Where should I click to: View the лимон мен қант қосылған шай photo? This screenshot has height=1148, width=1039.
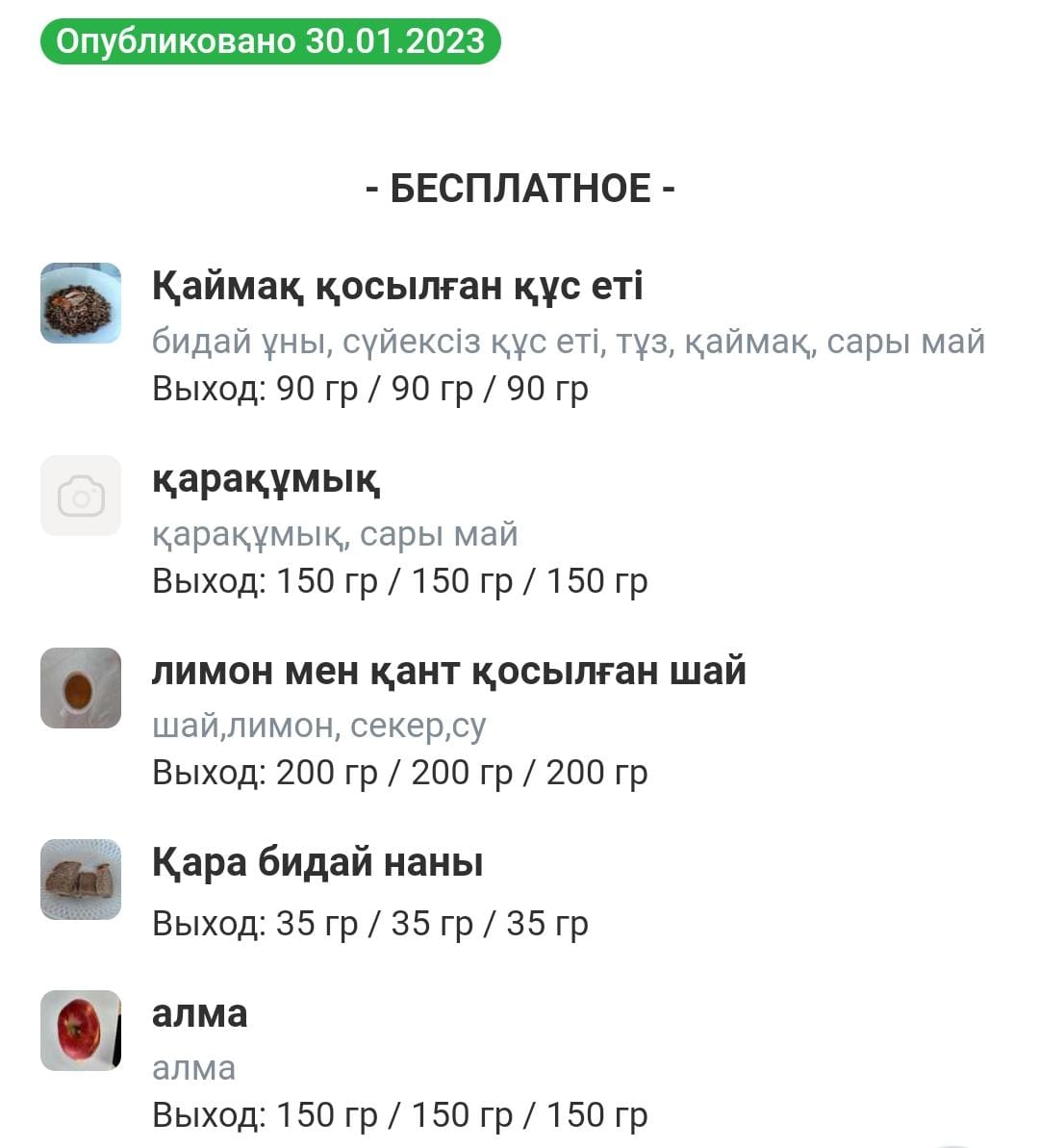click(81, 688)
